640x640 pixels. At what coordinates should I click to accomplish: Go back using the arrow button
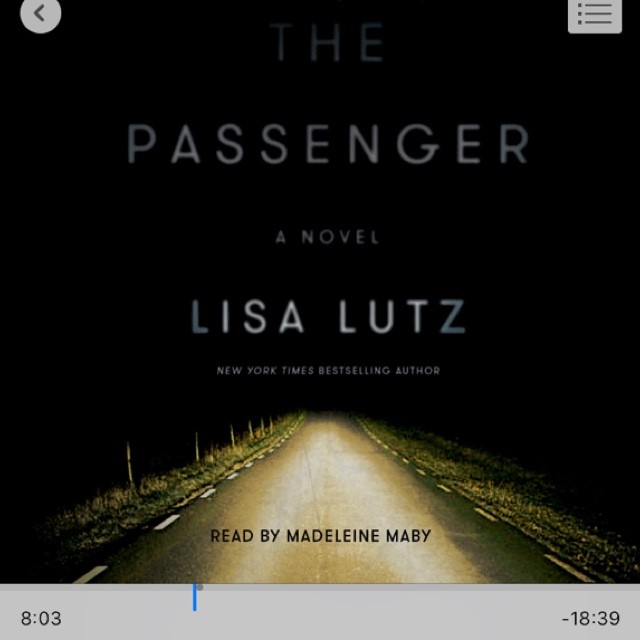tap(41, 13)
